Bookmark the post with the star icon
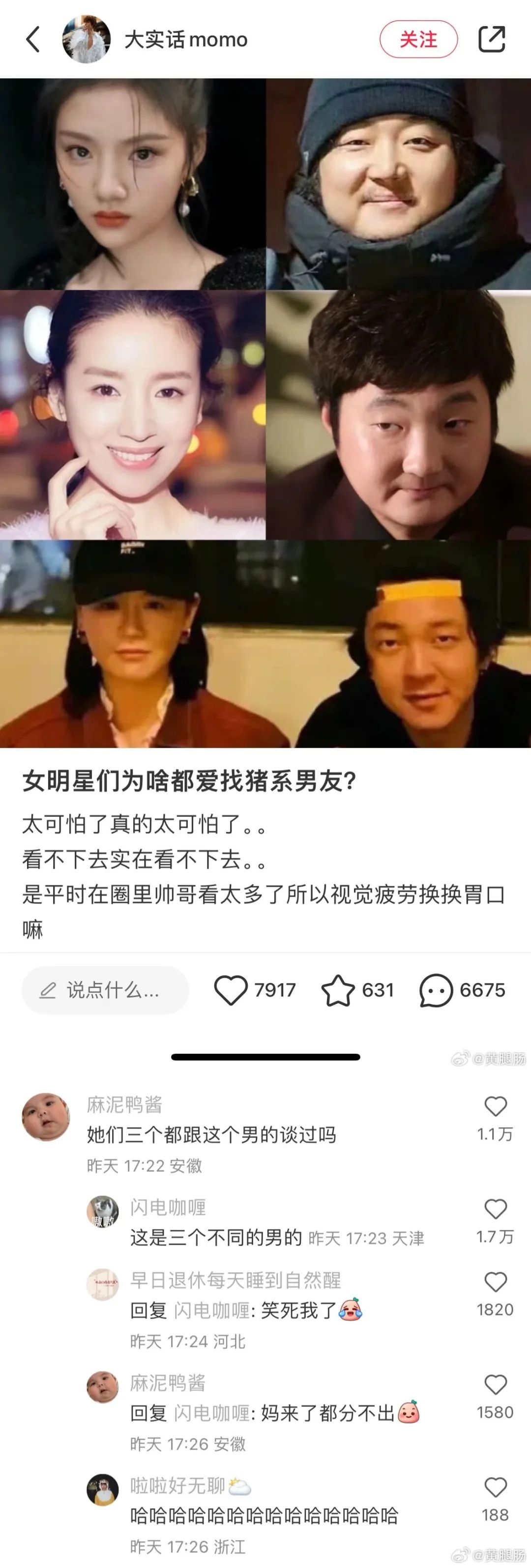 coord(338,990)
